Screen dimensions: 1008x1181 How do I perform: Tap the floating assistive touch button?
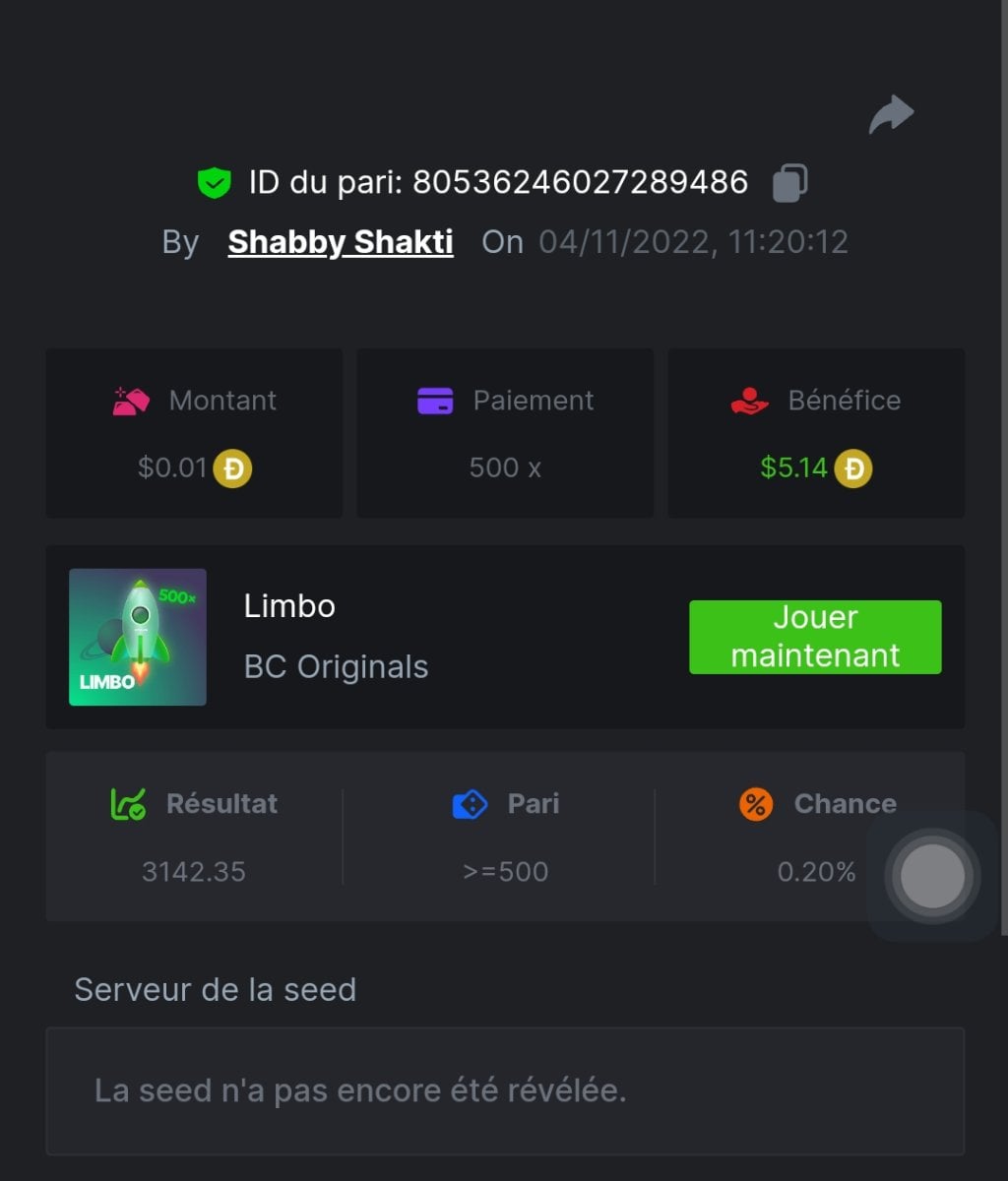[x=931, y=875]
